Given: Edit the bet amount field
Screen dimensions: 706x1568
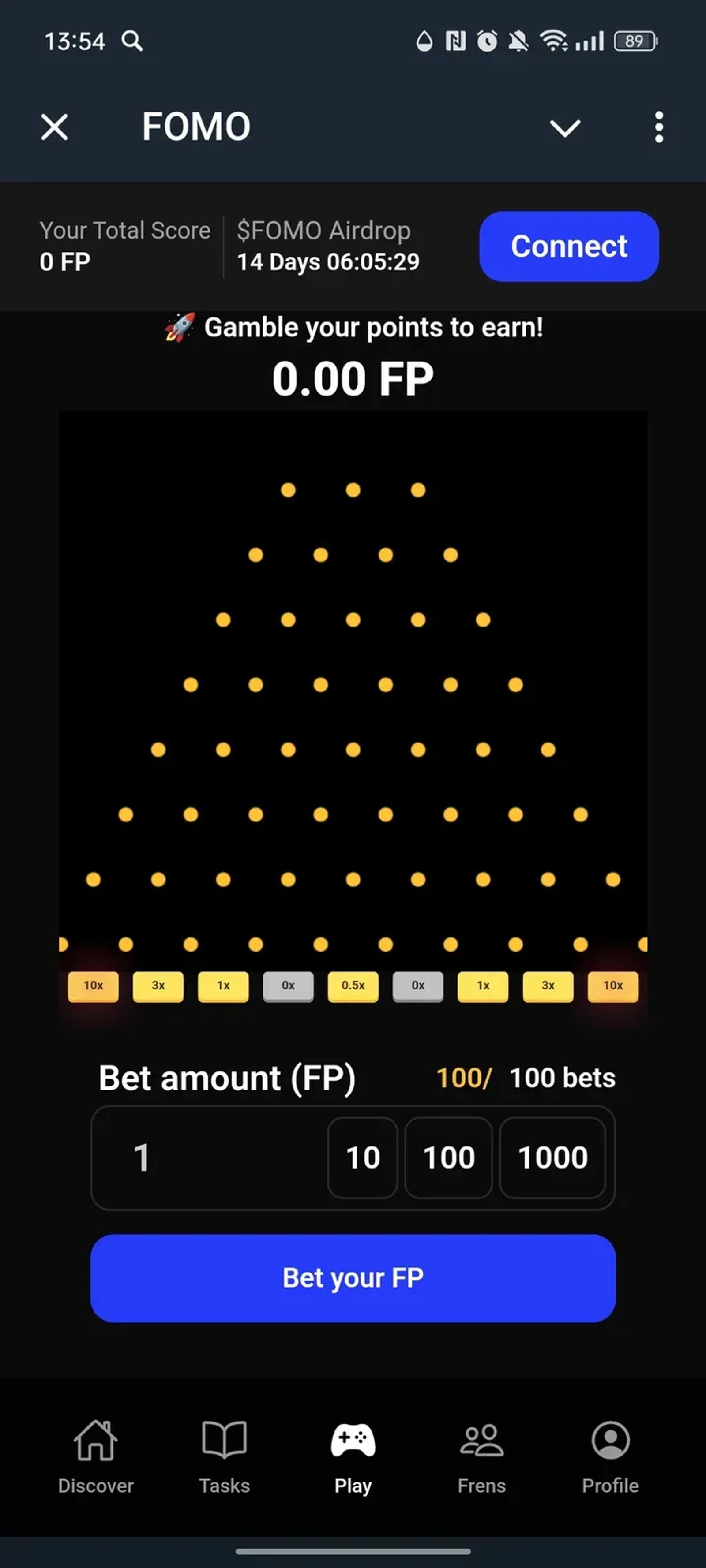Looking at the screenshot, I should [x=207, y=1157].
